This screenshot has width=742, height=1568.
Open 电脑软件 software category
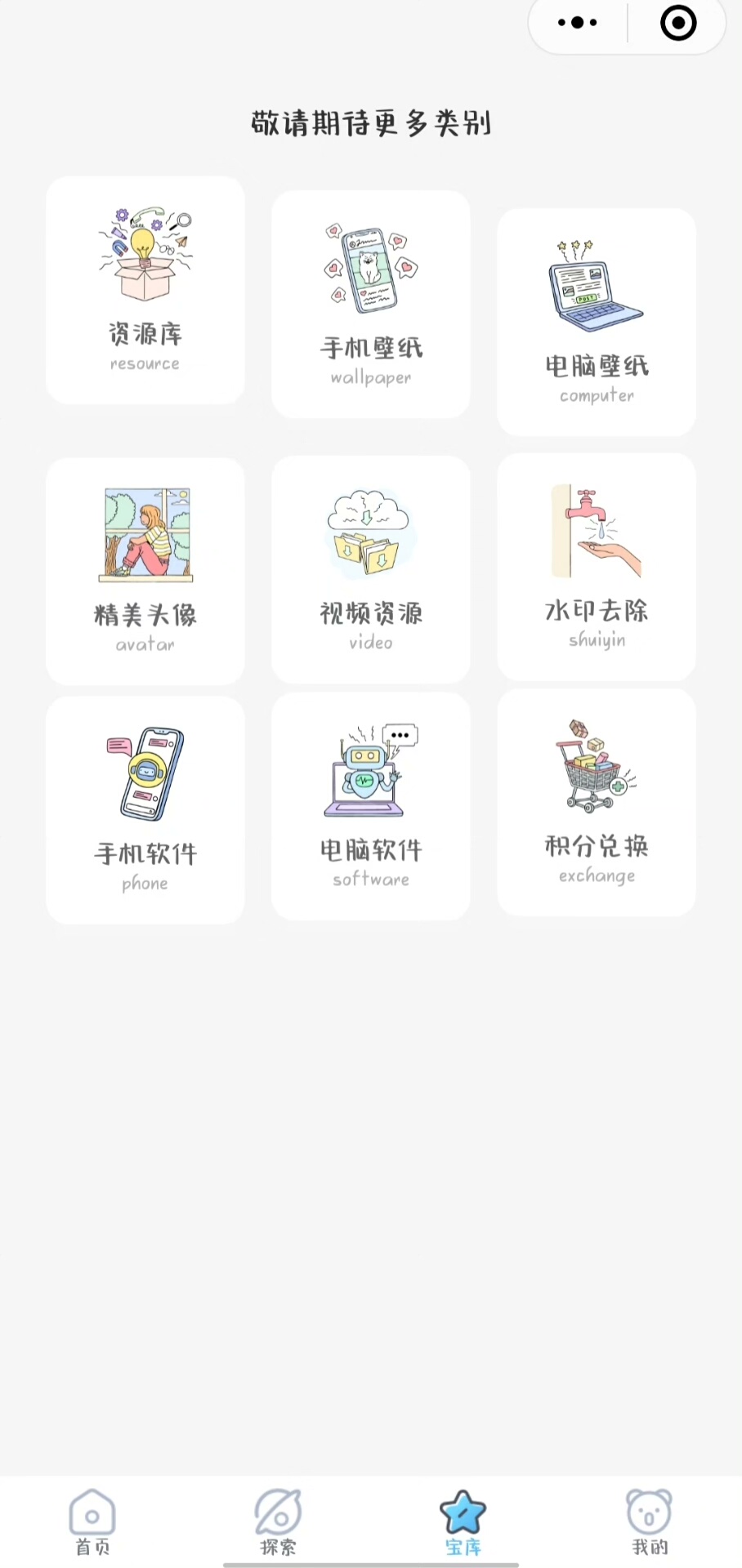[x=371, y=806]
